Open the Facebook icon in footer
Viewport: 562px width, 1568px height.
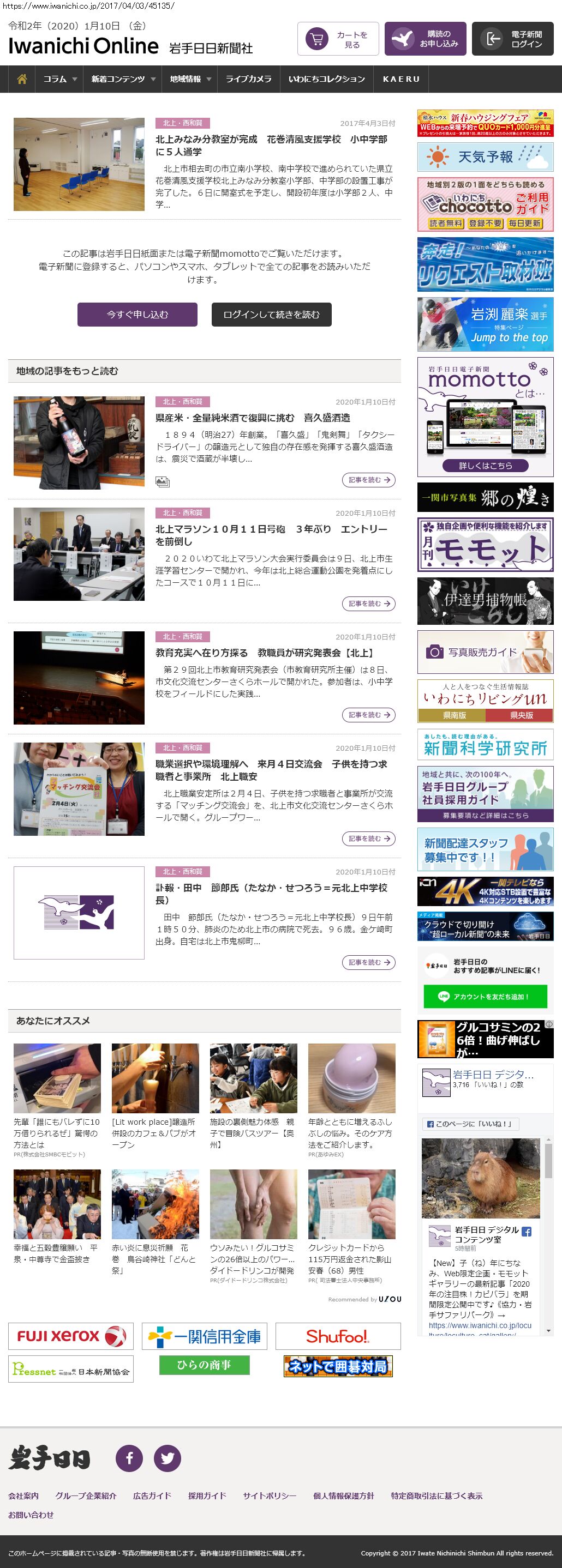[x=129, y=1458]
